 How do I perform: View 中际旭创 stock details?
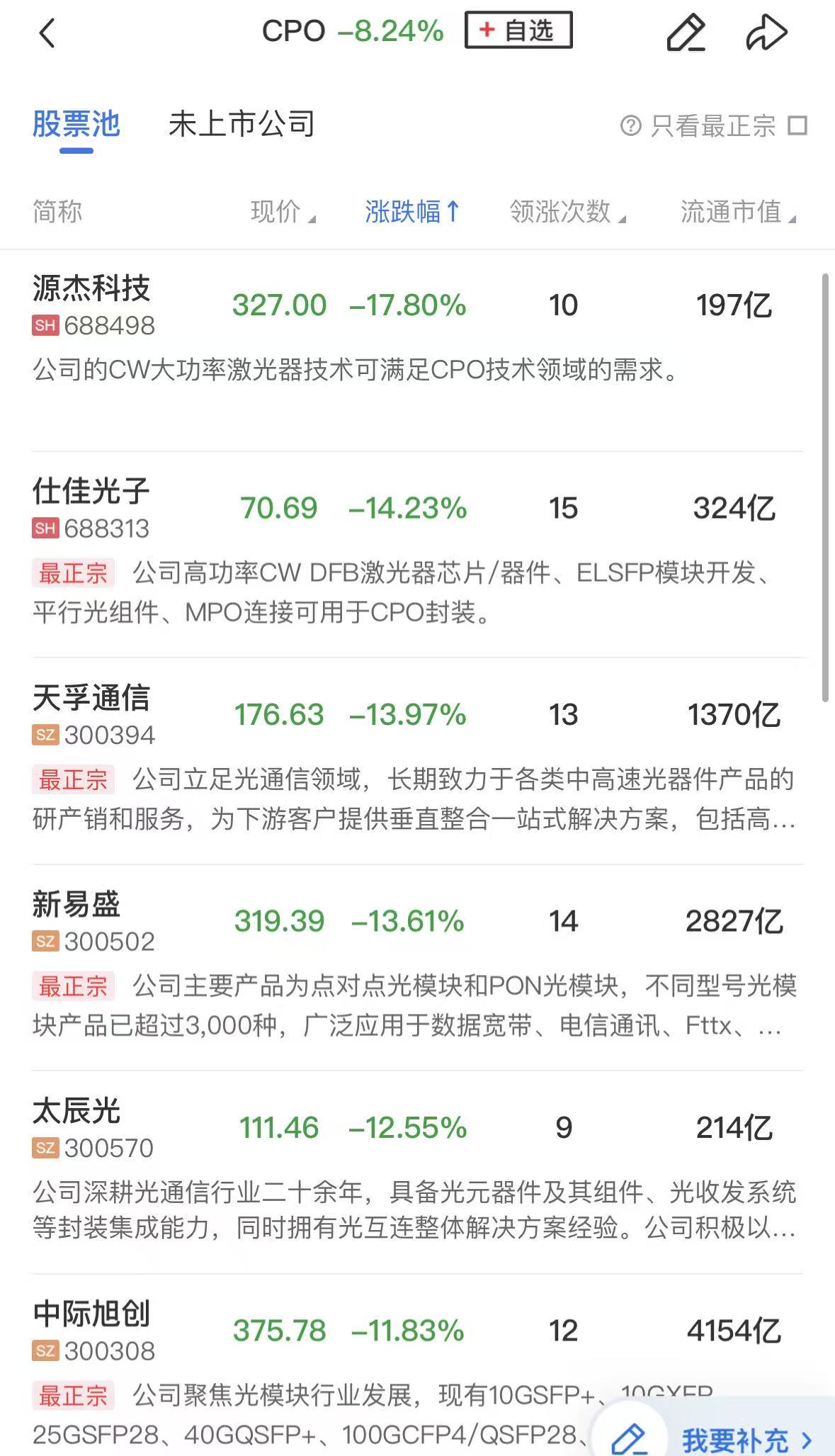click(x=91, y=1314)
